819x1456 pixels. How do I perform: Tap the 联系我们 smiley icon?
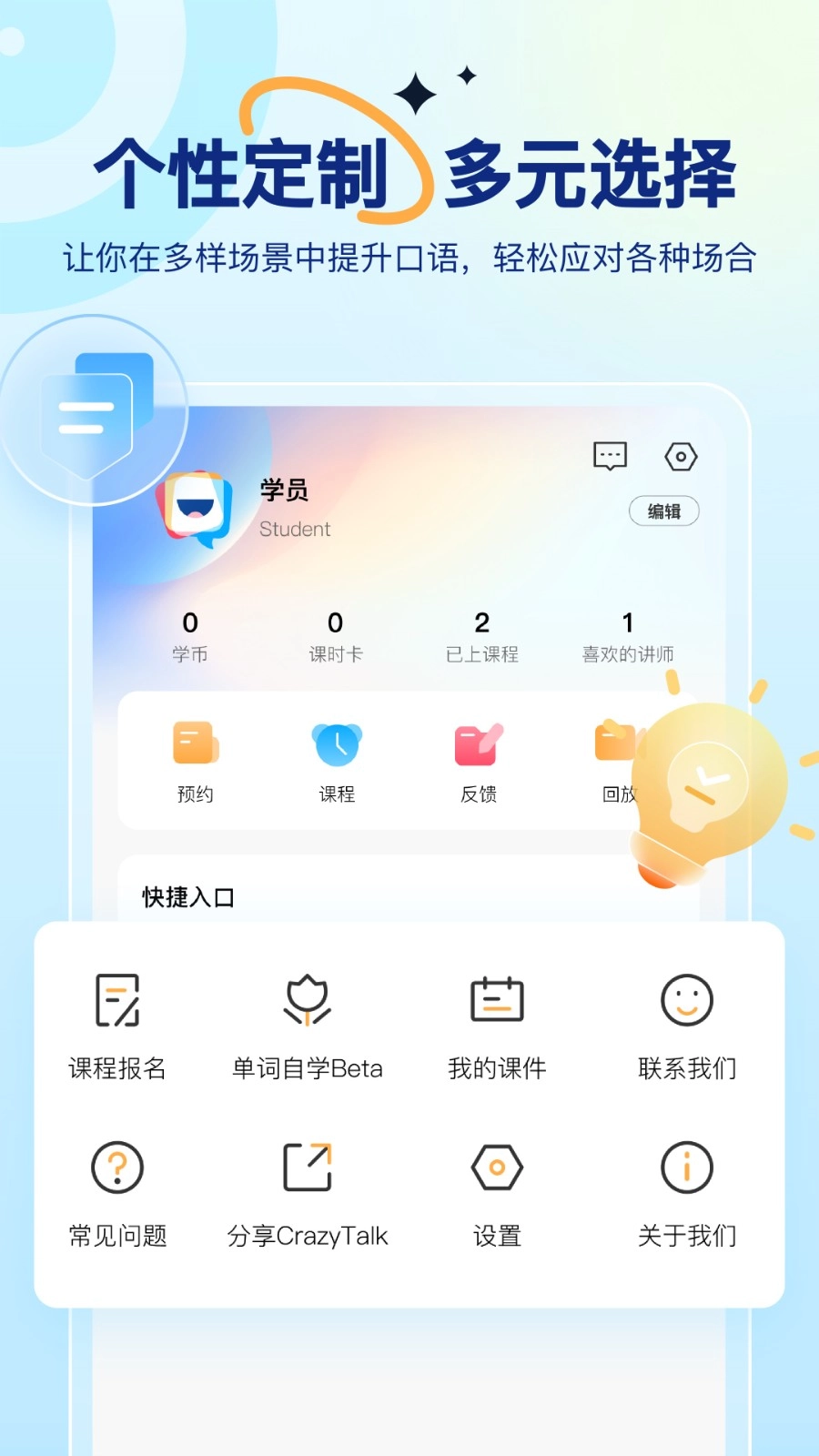pos(687,999)
